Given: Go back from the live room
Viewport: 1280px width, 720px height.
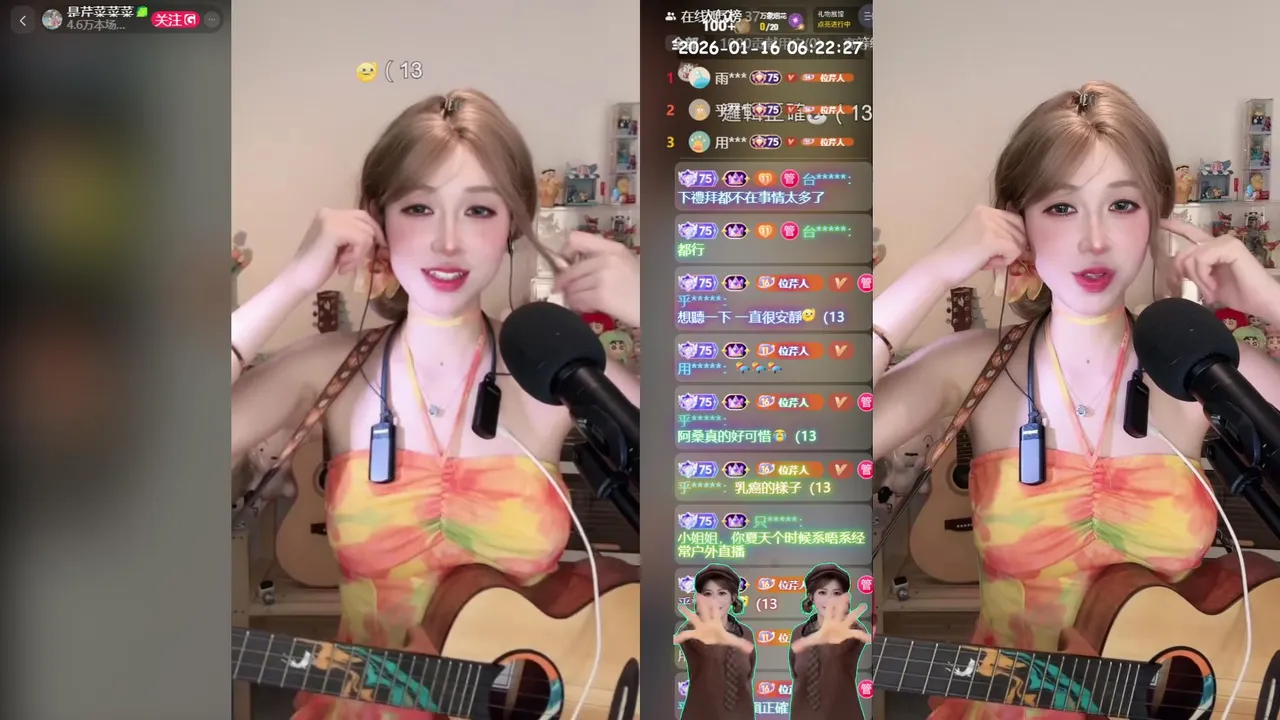Looking at the screenshot, I should pyautogui.click(x=23, y=19).
